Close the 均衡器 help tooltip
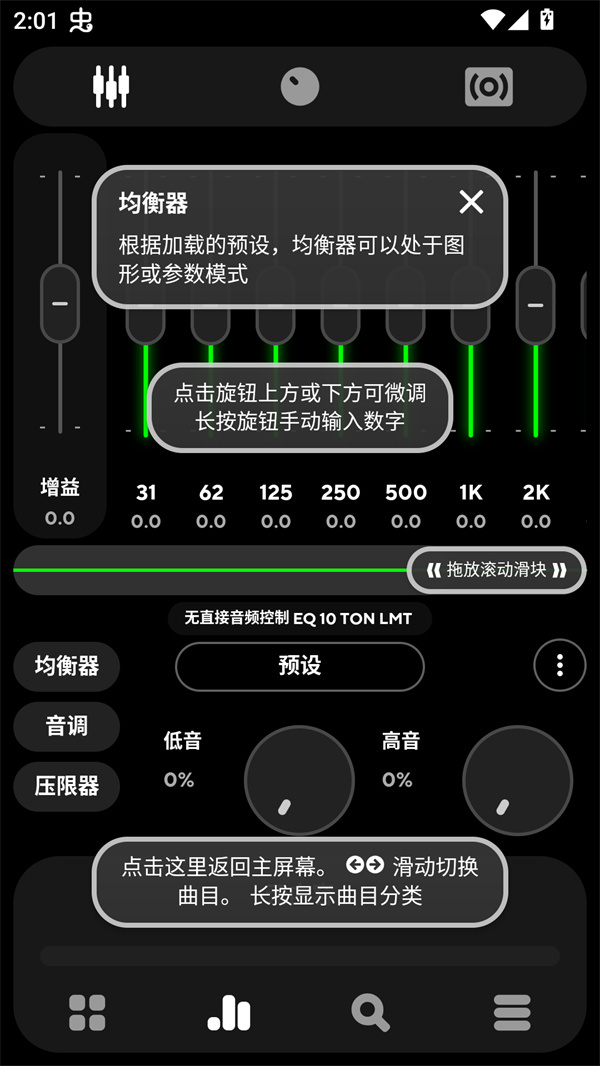 (471, 202)
